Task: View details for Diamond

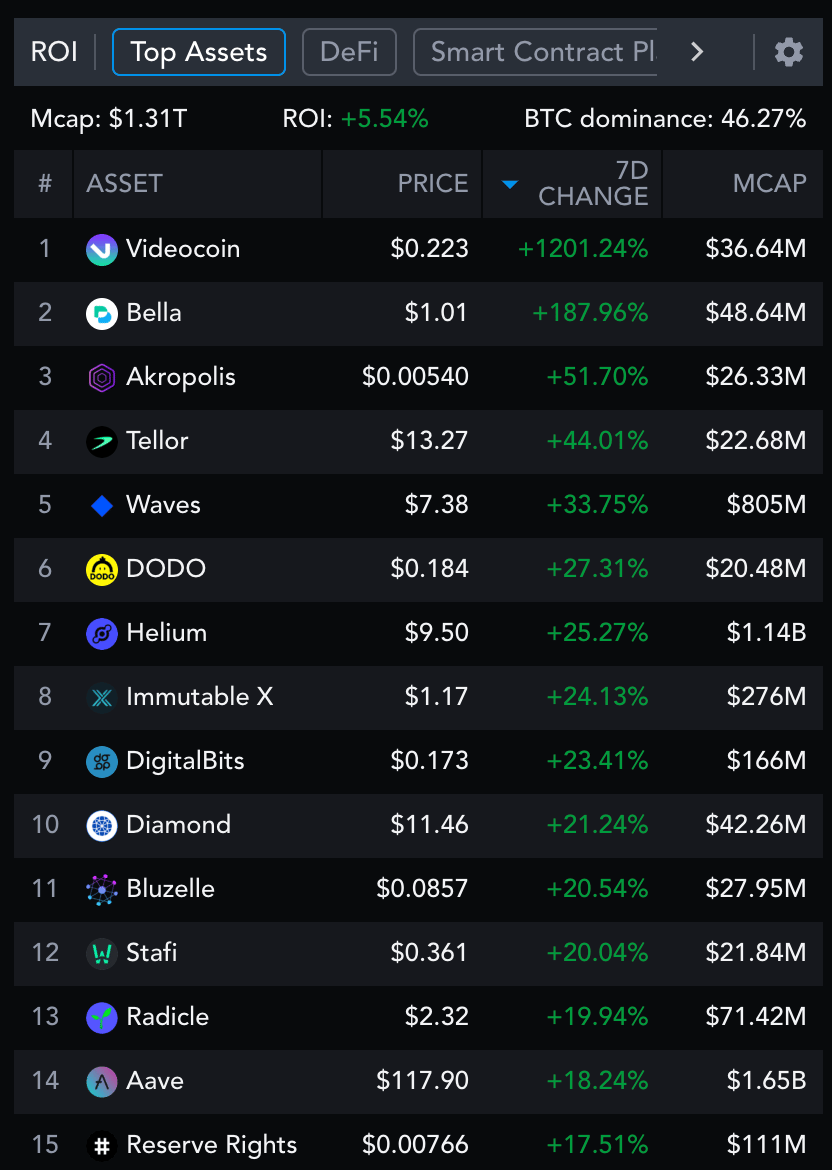Action: pyautogui.click(x=178, y=825)
